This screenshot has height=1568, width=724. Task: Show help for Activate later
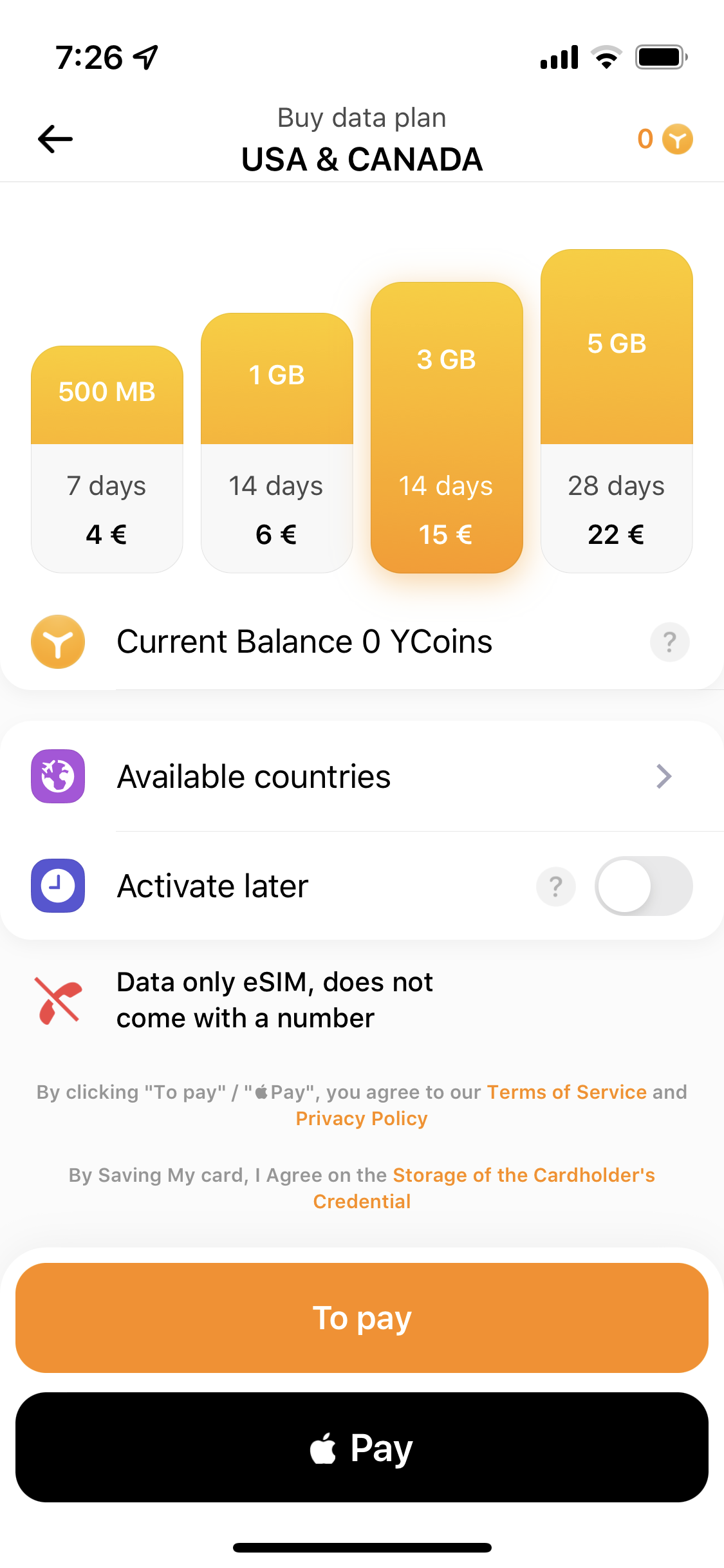(x=556, y=886)
